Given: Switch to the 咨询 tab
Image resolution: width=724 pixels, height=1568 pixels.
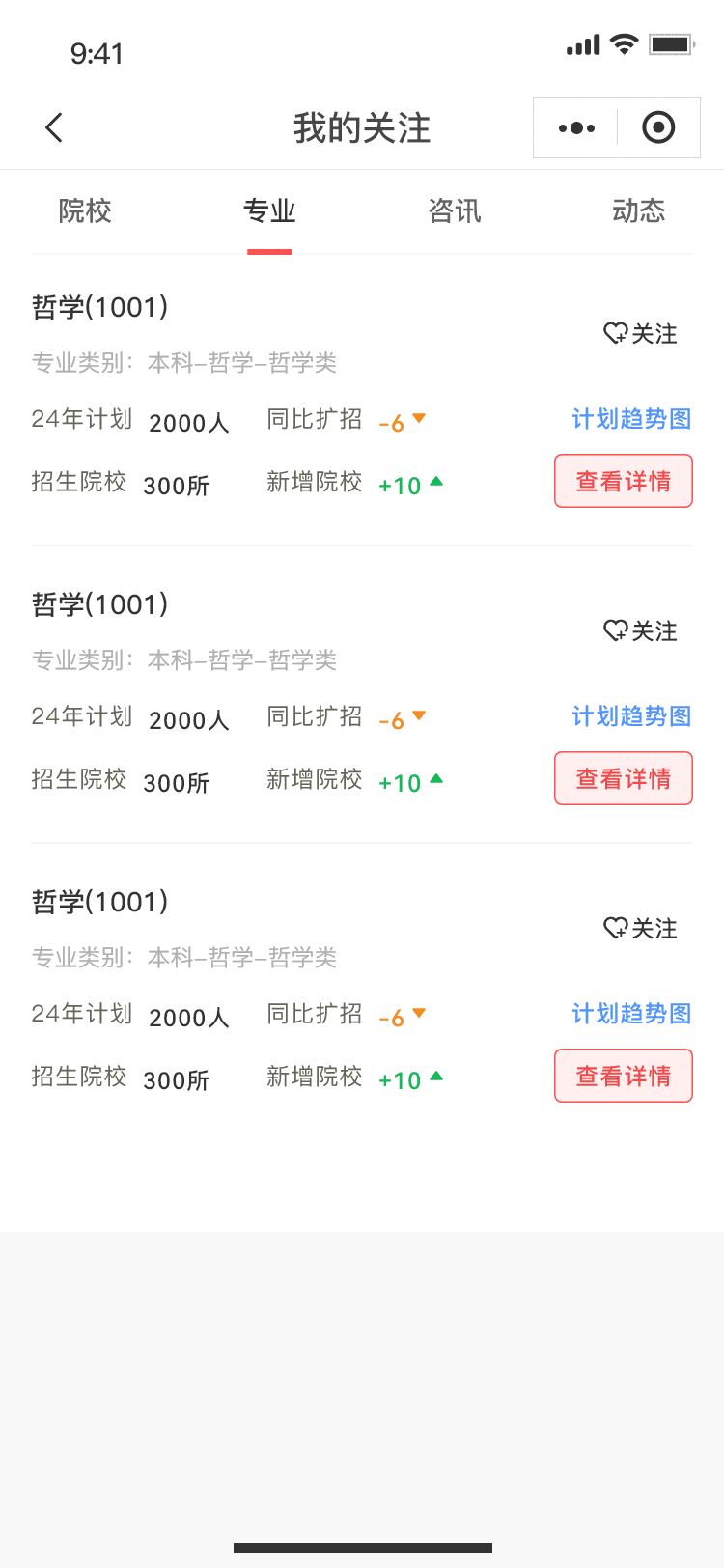Looking at the screenshot, I should click(x=454, y=211).
